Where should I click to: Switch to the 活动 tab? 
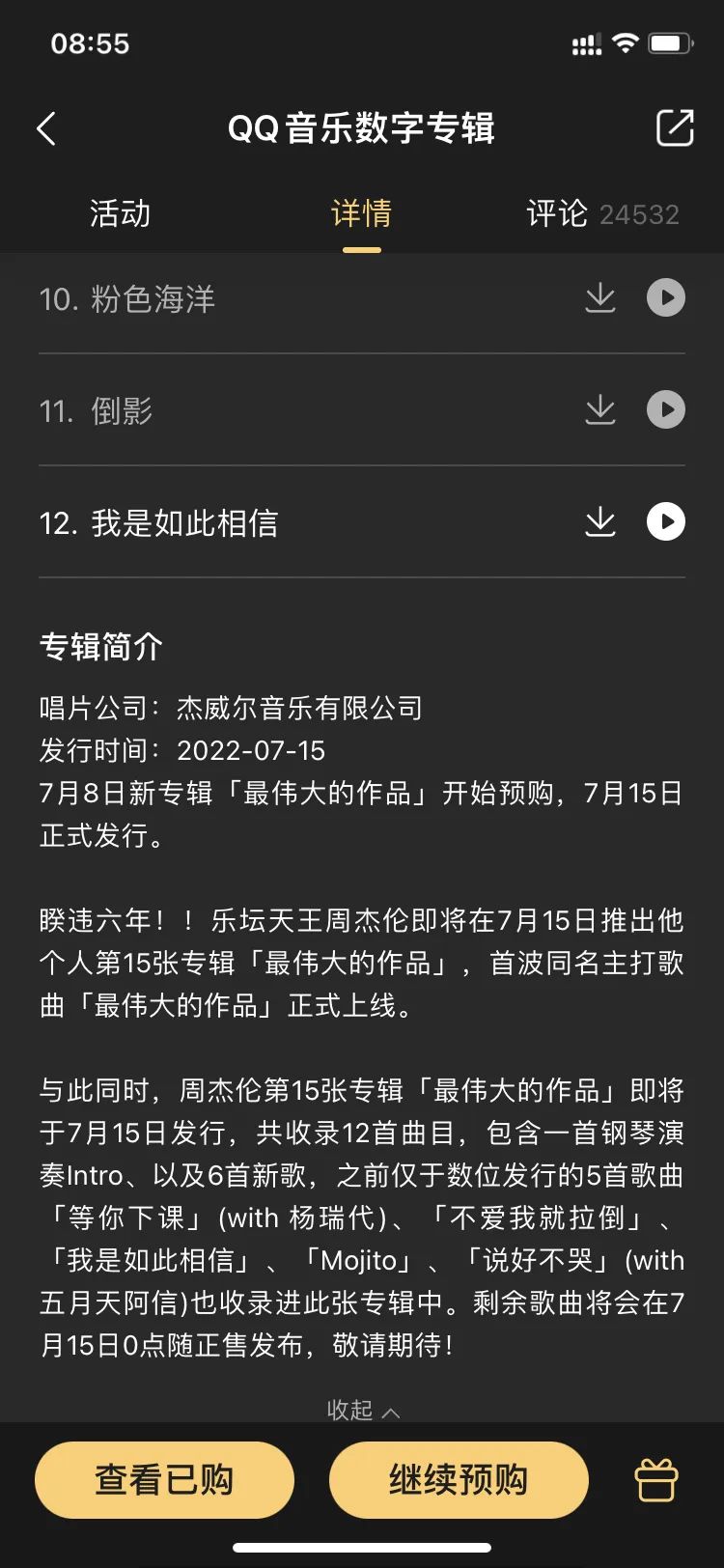[118, 213]
